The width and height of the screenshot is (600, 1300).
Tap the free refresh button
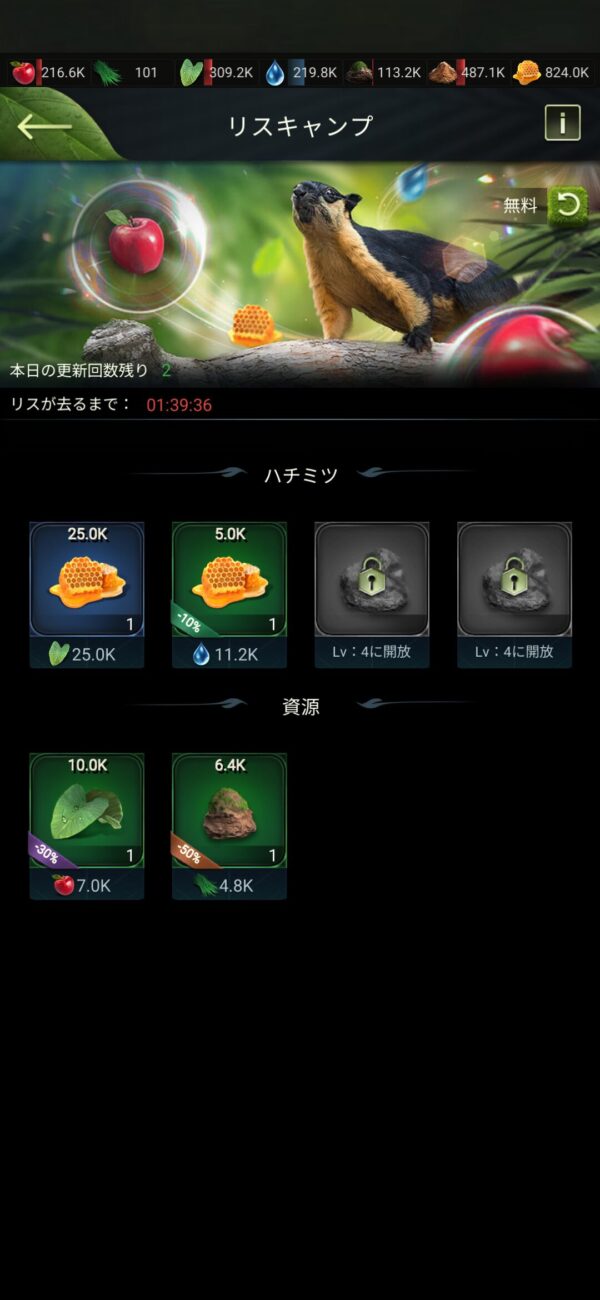[x=567, y=206]
